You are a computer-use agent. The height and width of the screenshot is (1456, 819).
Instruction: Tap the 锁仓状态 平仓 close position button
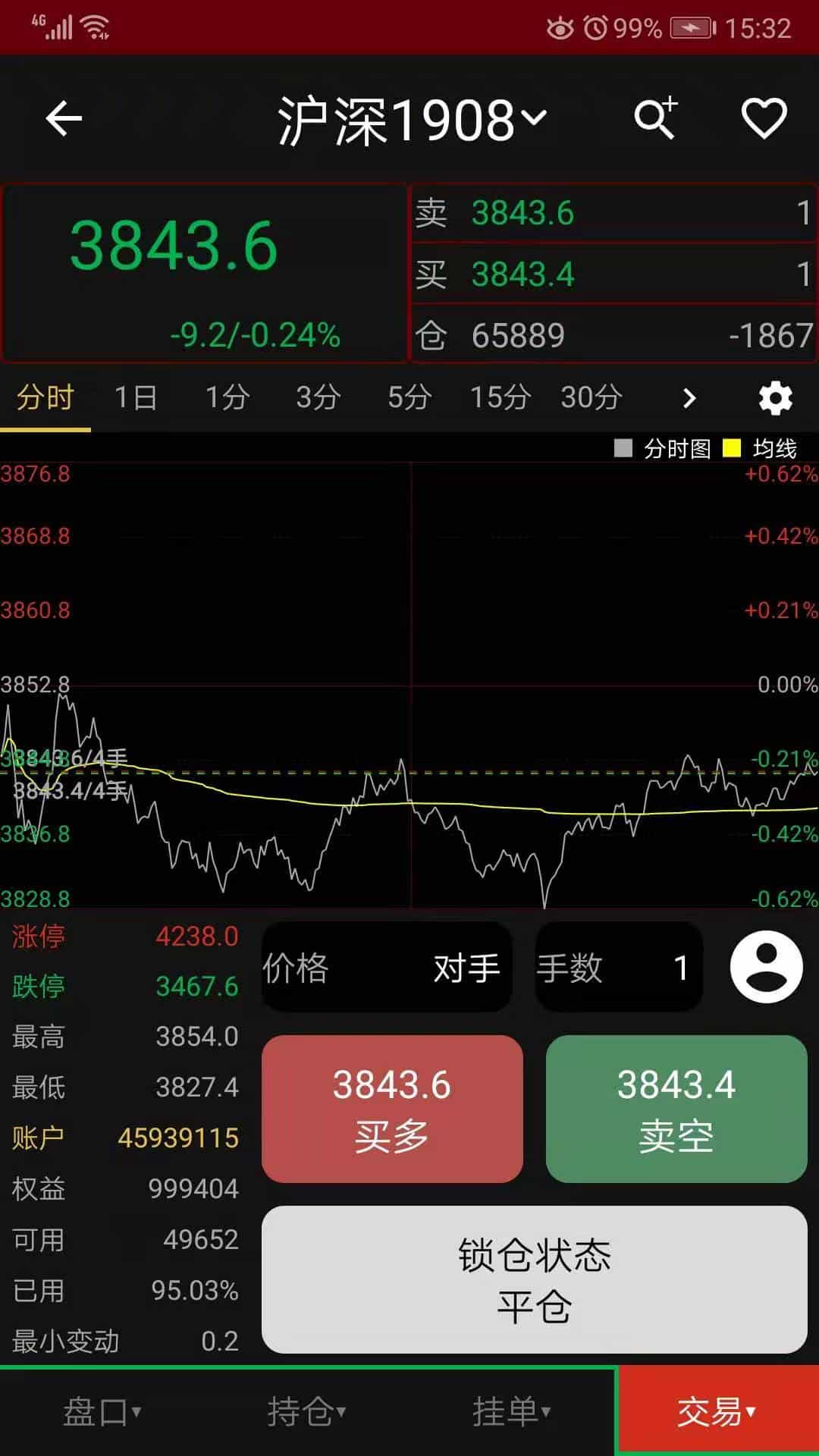pos(535,1280)
